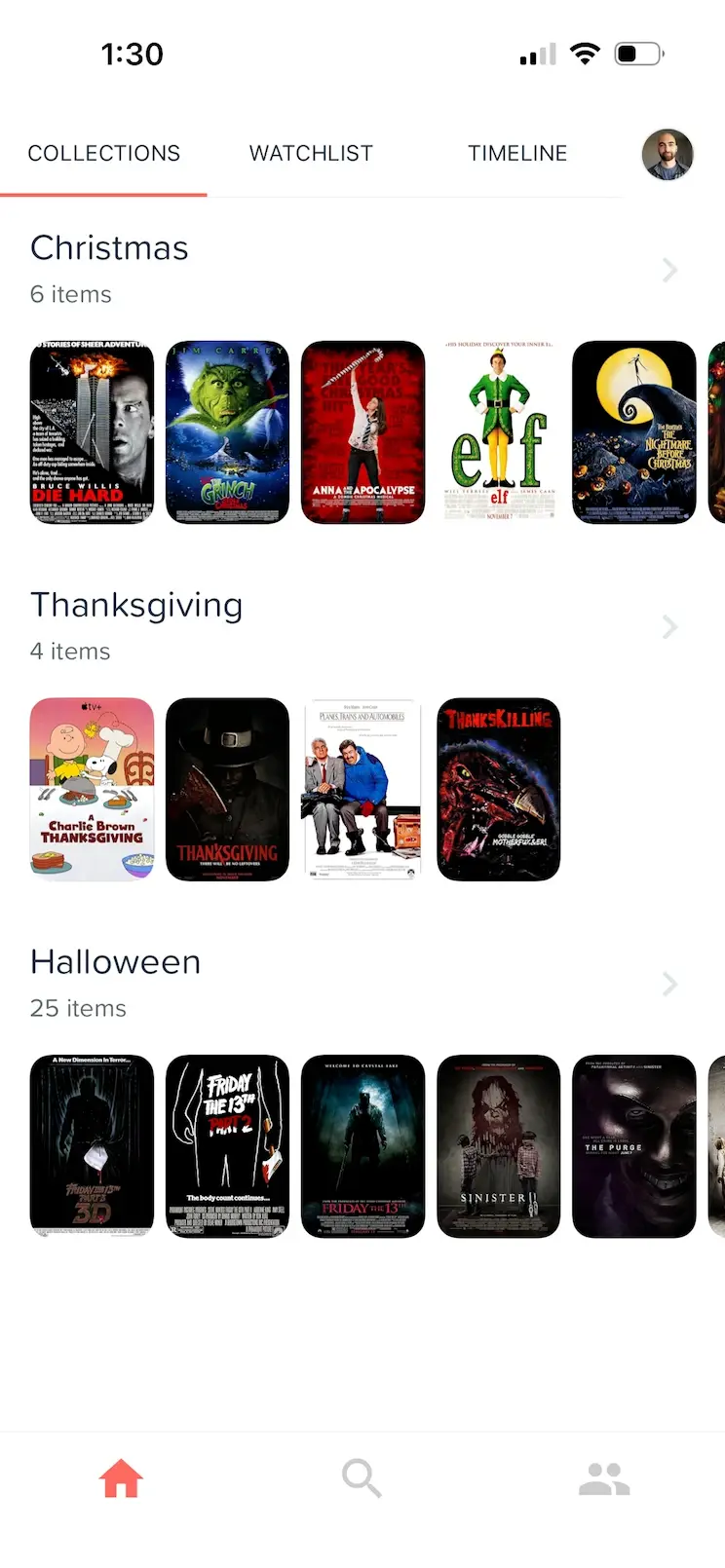Switch to the Watchlist tab

311,153
